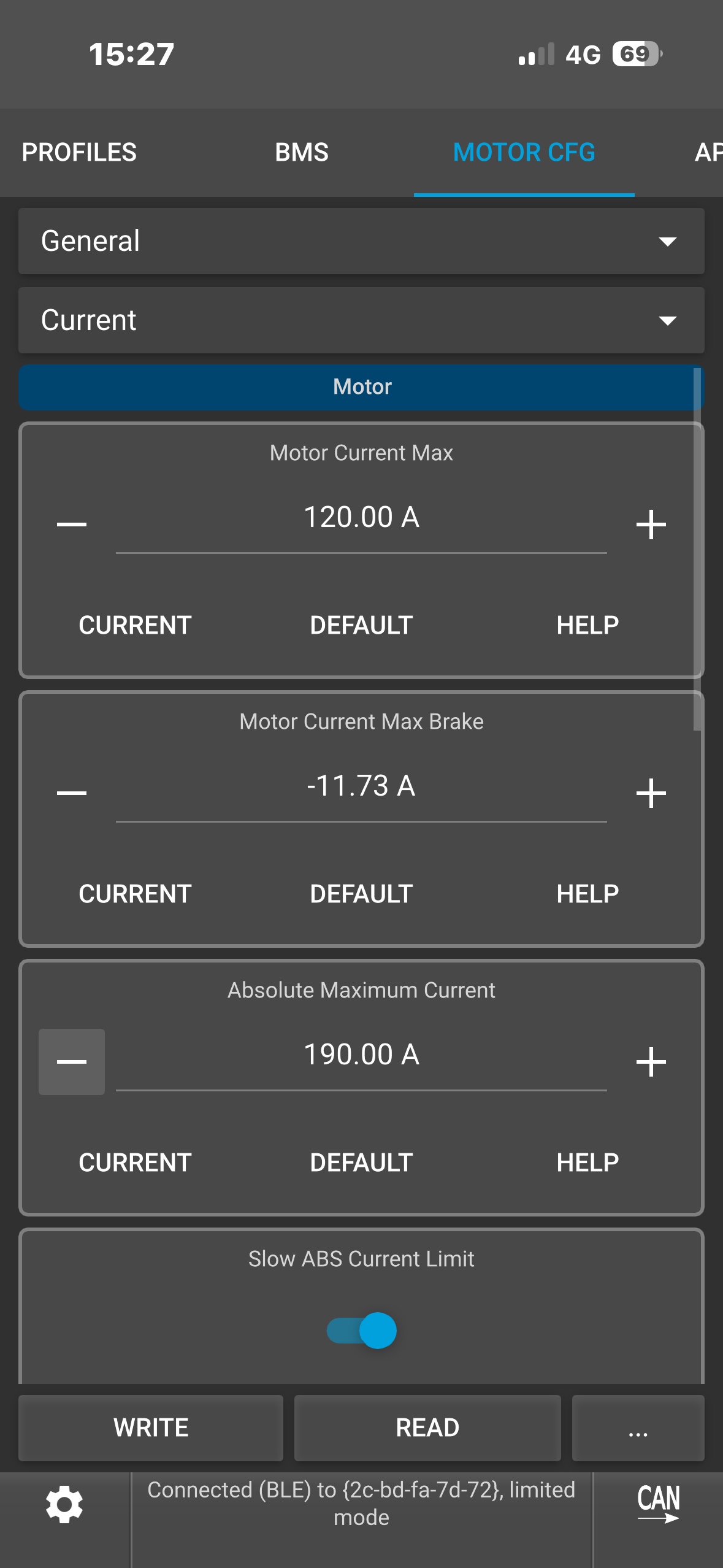The height and width of the screenshot is (1568, 723).
Task: Increase Motor Current Max value
Action: (x=651, y=525)
